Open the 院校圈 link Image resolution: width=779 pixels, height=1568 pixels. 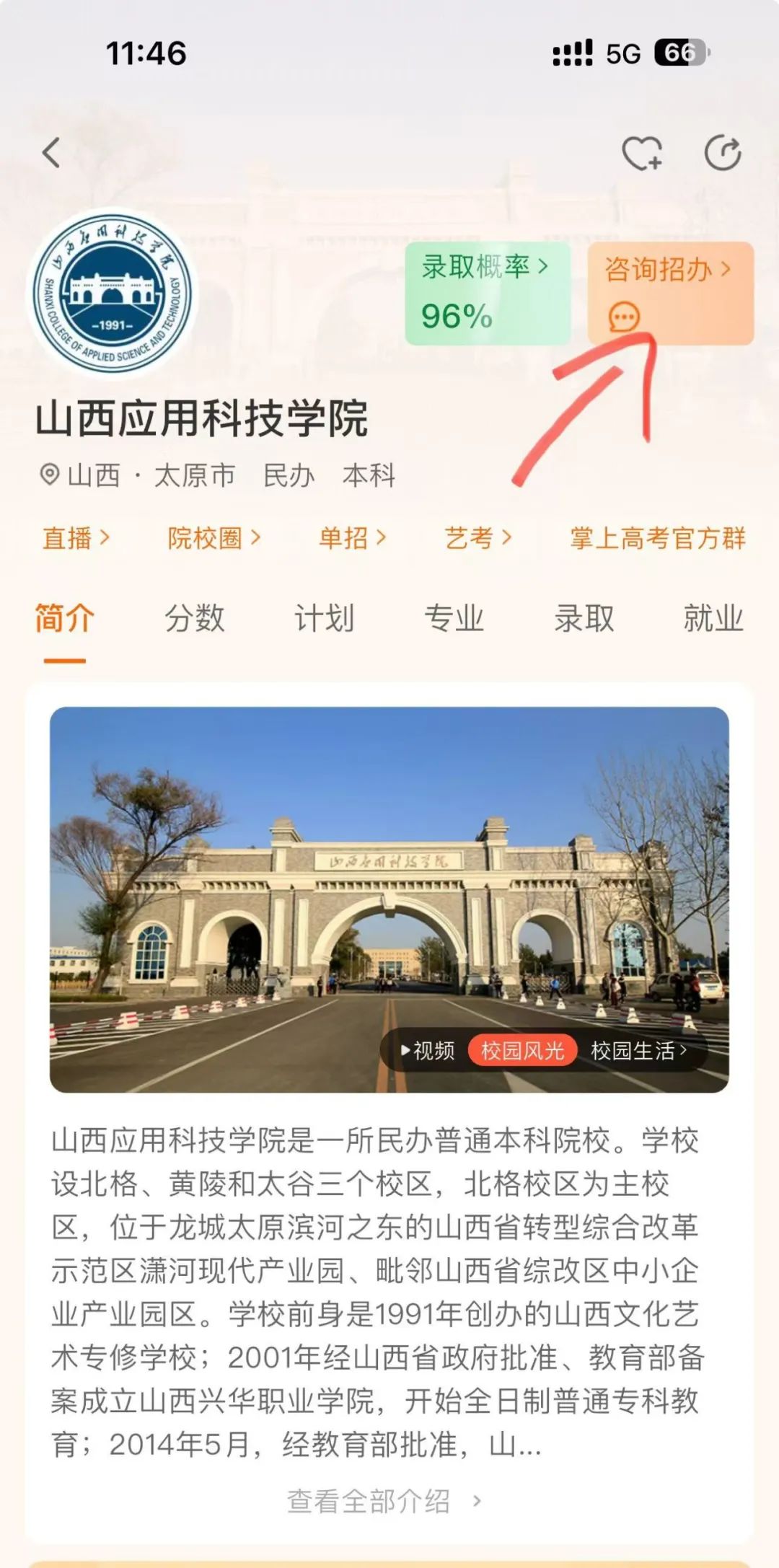coord(214,538)
